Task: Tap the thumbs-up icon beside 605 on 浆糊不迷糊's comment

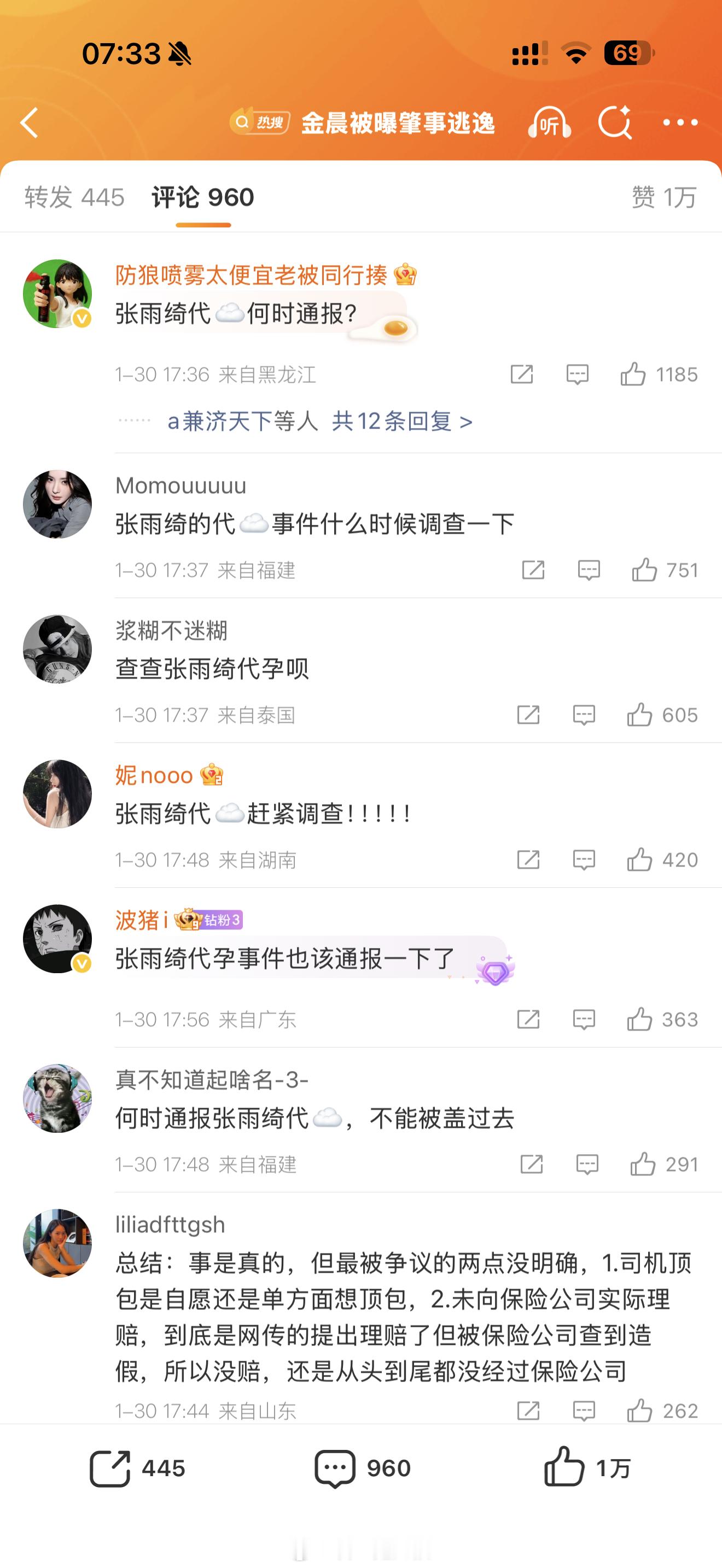Action: [640, 715]
